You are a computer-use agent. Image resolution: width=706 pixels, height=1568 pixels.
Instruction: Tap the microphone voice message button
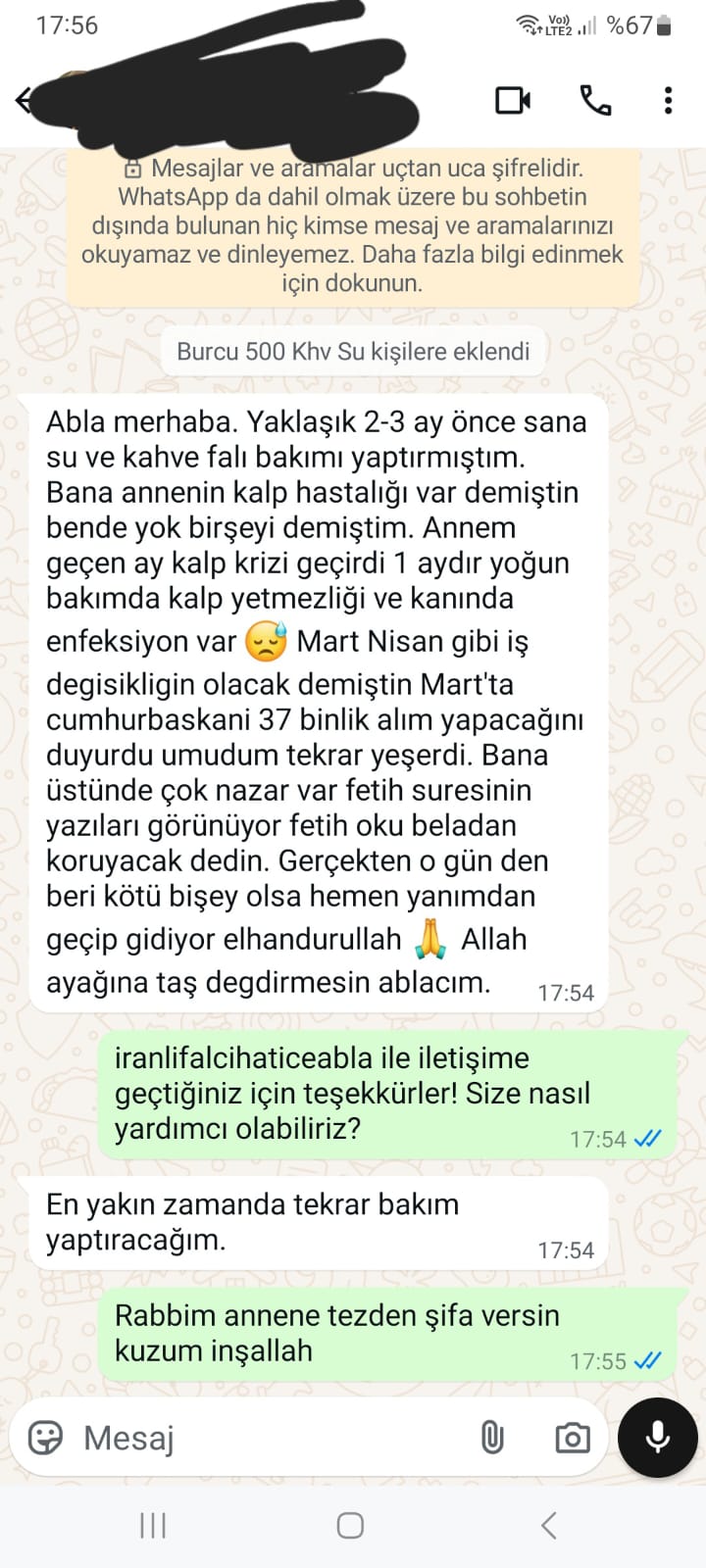coord(657,1438)
